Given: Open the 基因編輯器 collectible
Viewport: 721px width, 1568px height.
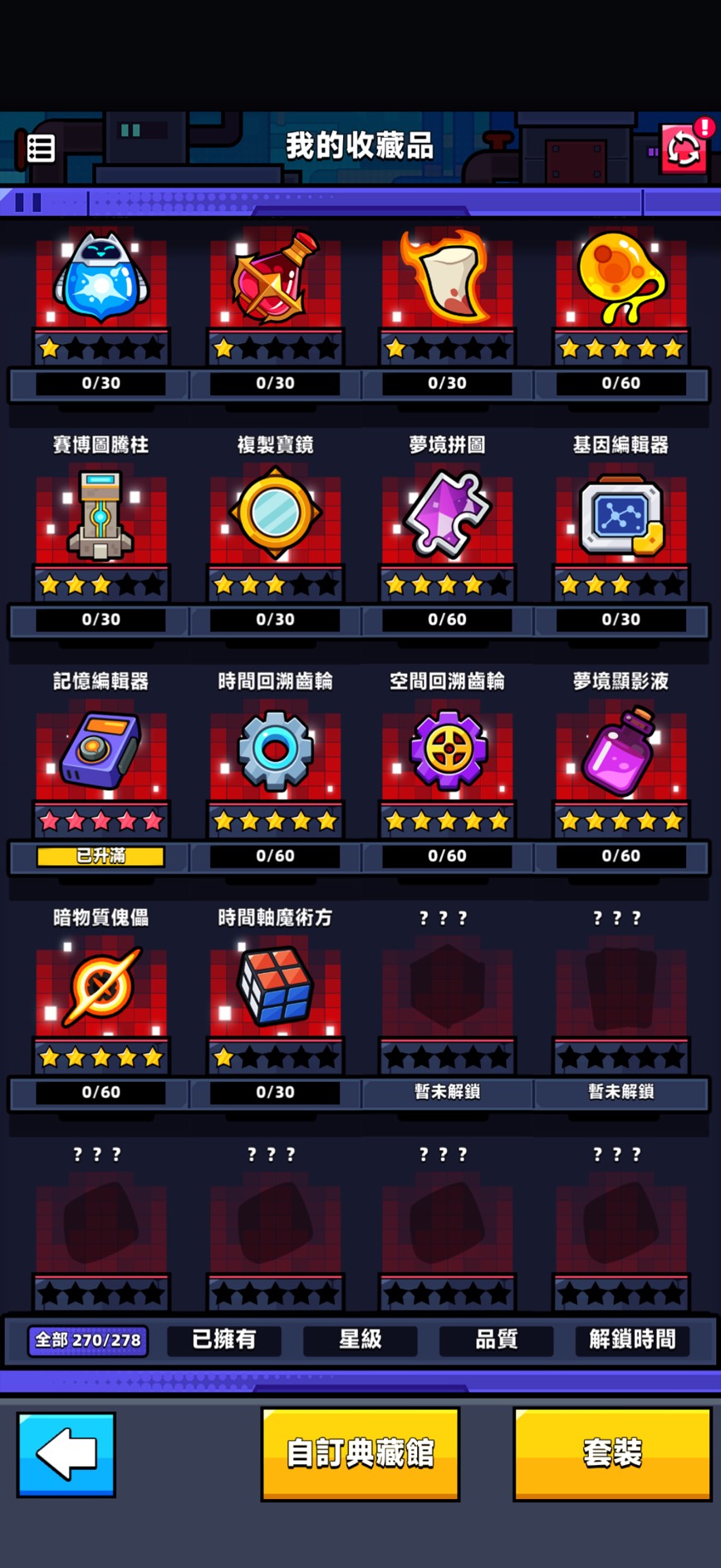Looking at the screenshot, I should pyautogui.click(x=620, y=515).
